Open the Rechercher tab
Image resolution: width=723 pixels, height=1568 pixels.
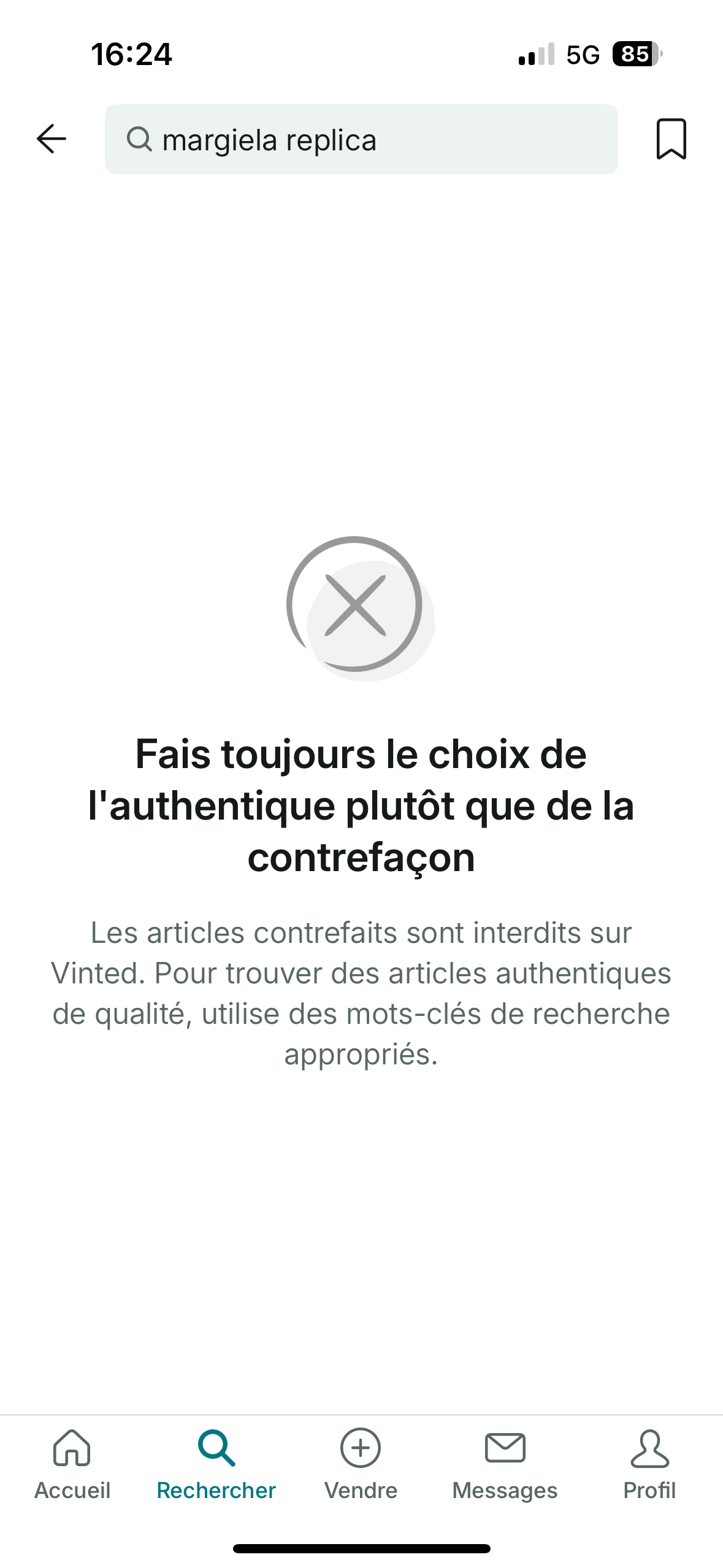tap(216, 1464)
